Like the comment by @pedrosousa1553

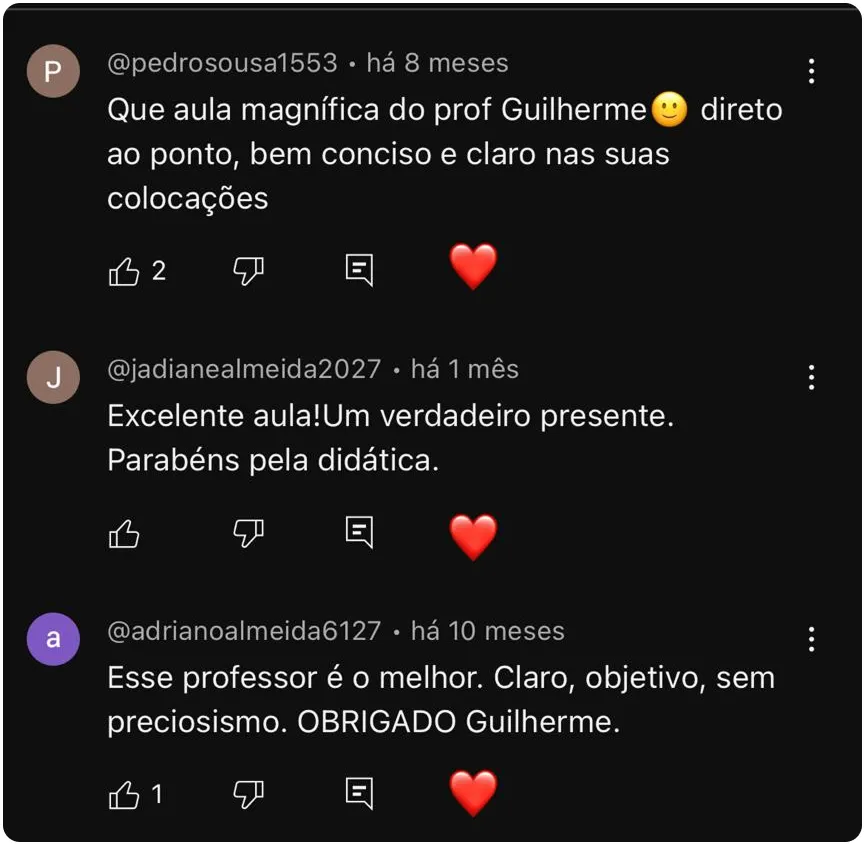(x=124, y=271)
